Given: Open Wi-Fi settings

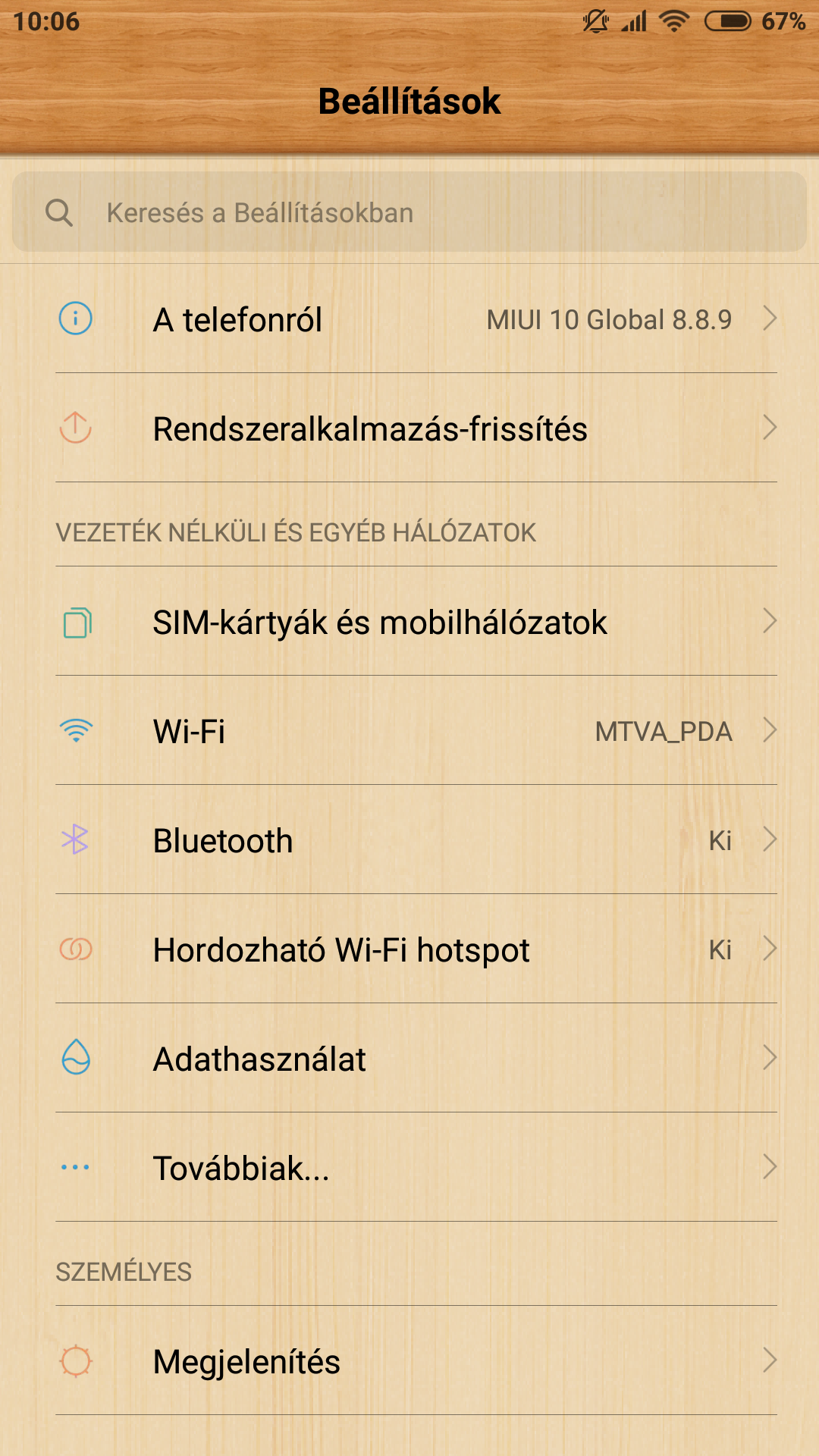Looking at the screenshot, I should (x=409, y=730).
